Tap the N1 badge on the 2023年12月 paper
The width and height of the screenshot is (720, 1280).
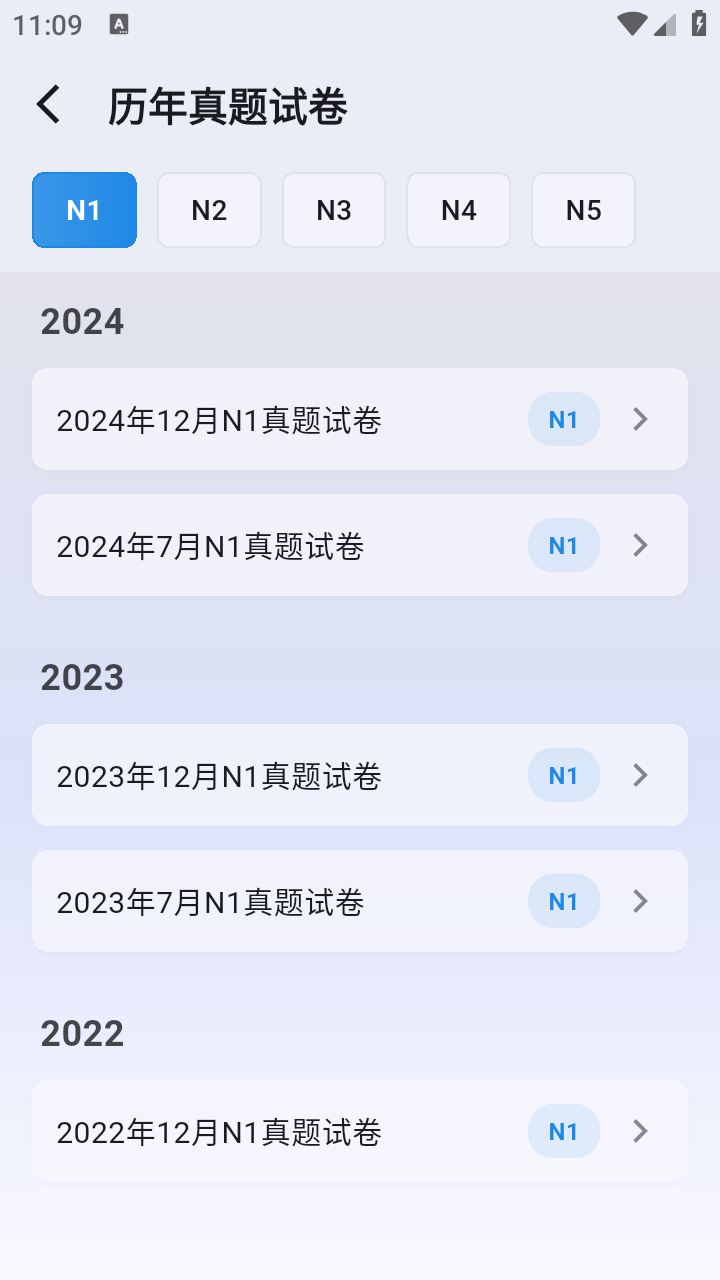(x=563, y=775)
